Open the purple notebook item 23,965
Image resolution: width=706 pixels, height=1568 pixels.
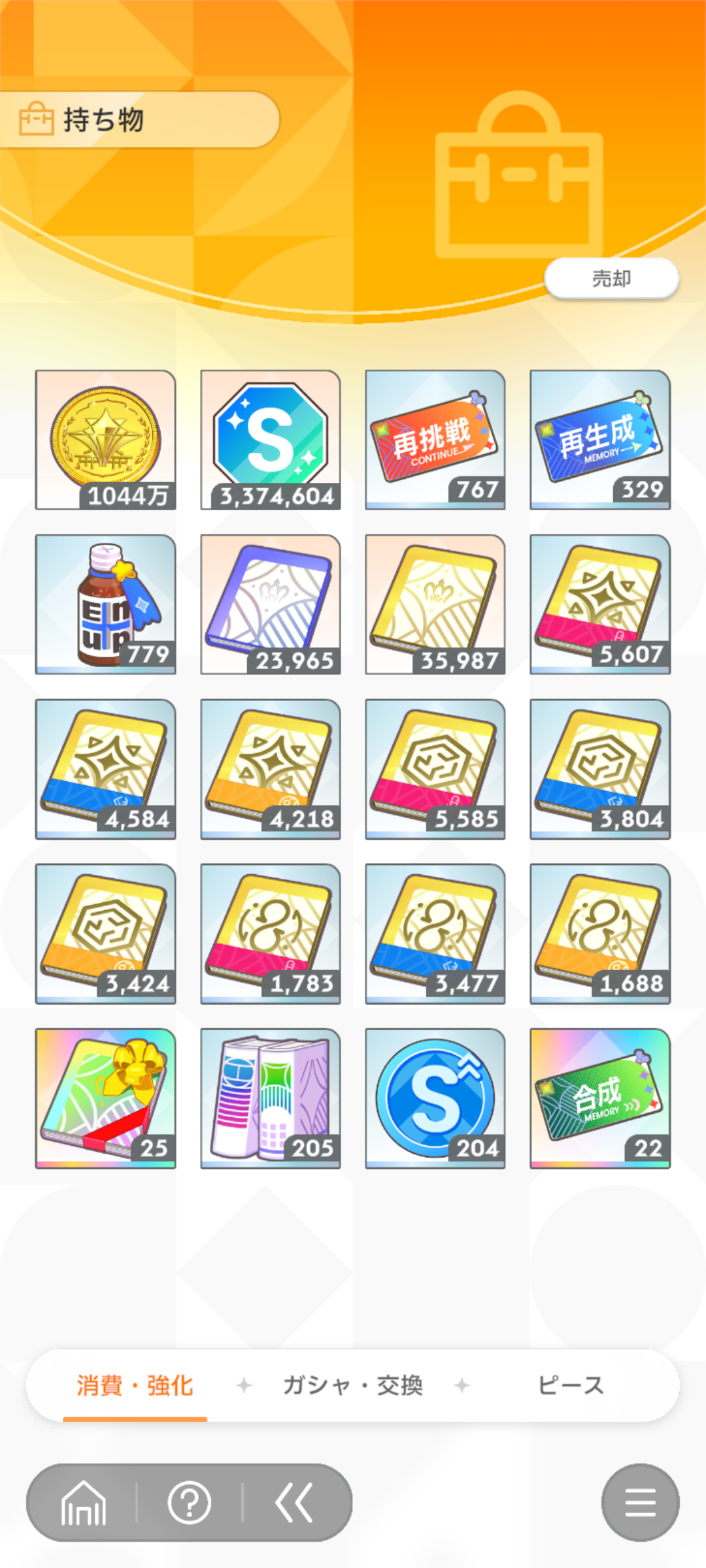(271, 604)
